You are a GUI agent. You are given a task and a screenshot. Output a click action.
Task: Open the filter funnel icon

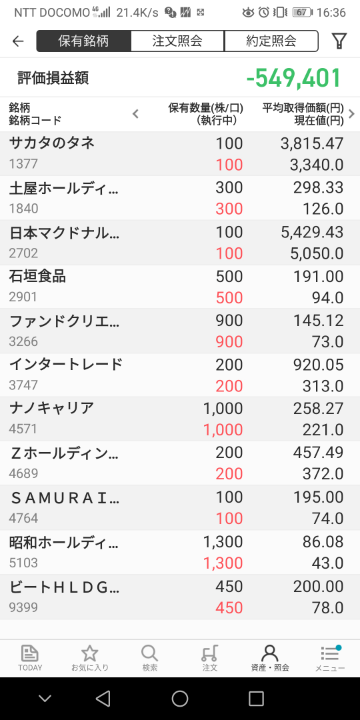pyautogui.click(x=339, y=41)
